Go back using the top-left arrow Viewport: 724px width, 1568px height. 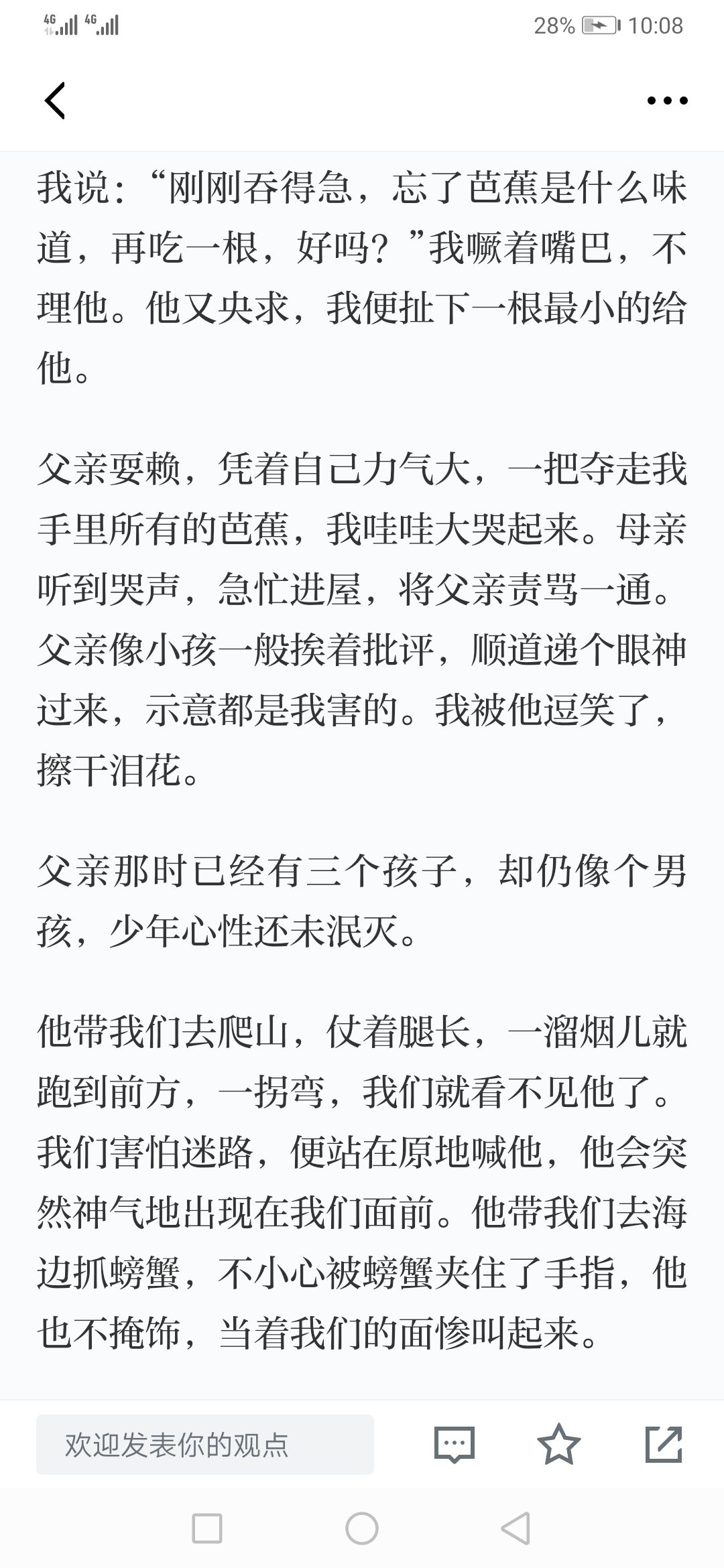pos(55,101)
